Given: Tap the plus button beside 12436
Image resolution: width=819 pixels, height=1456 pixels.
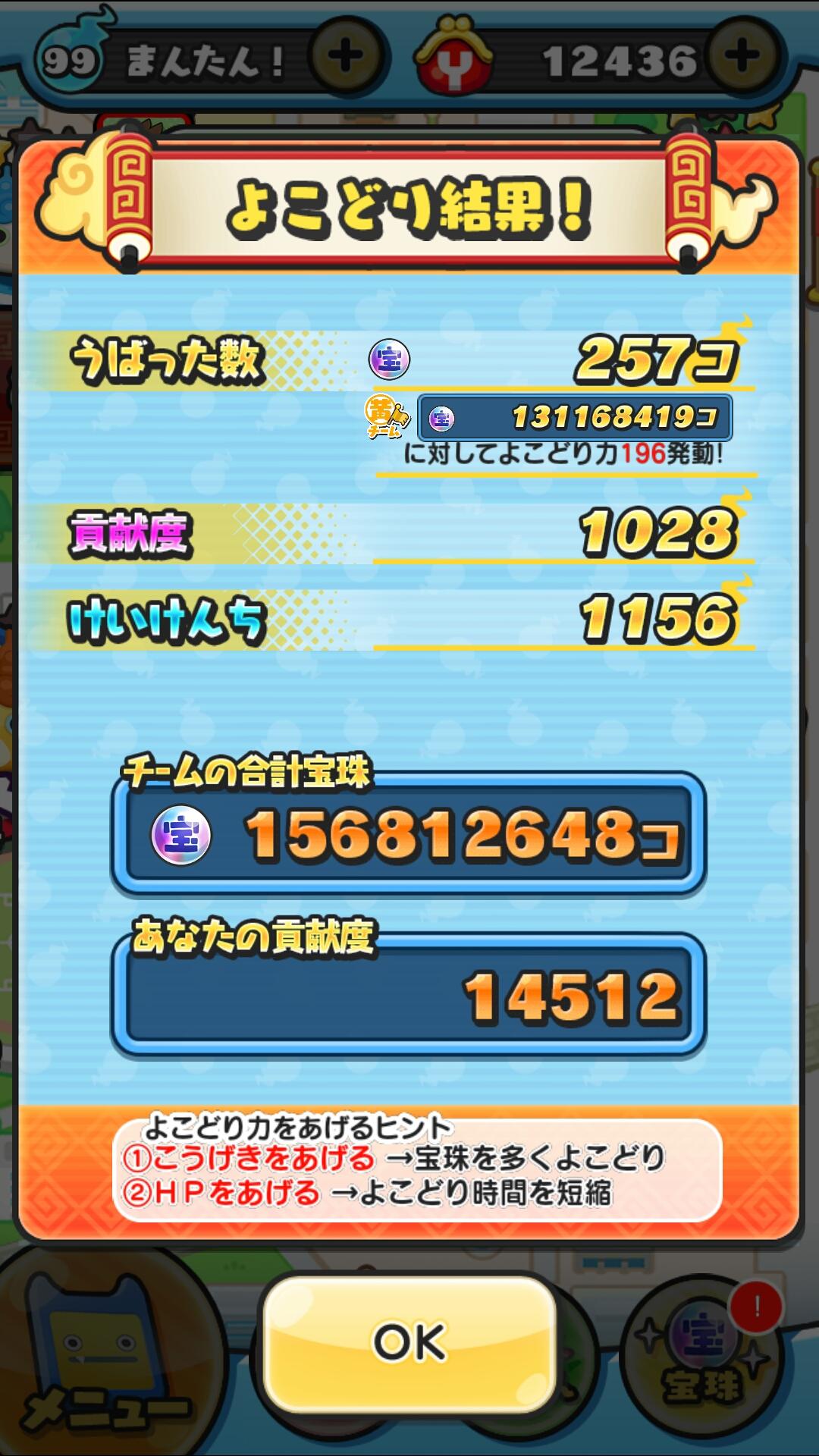Looking at the screenshot, I should [739, 55].
